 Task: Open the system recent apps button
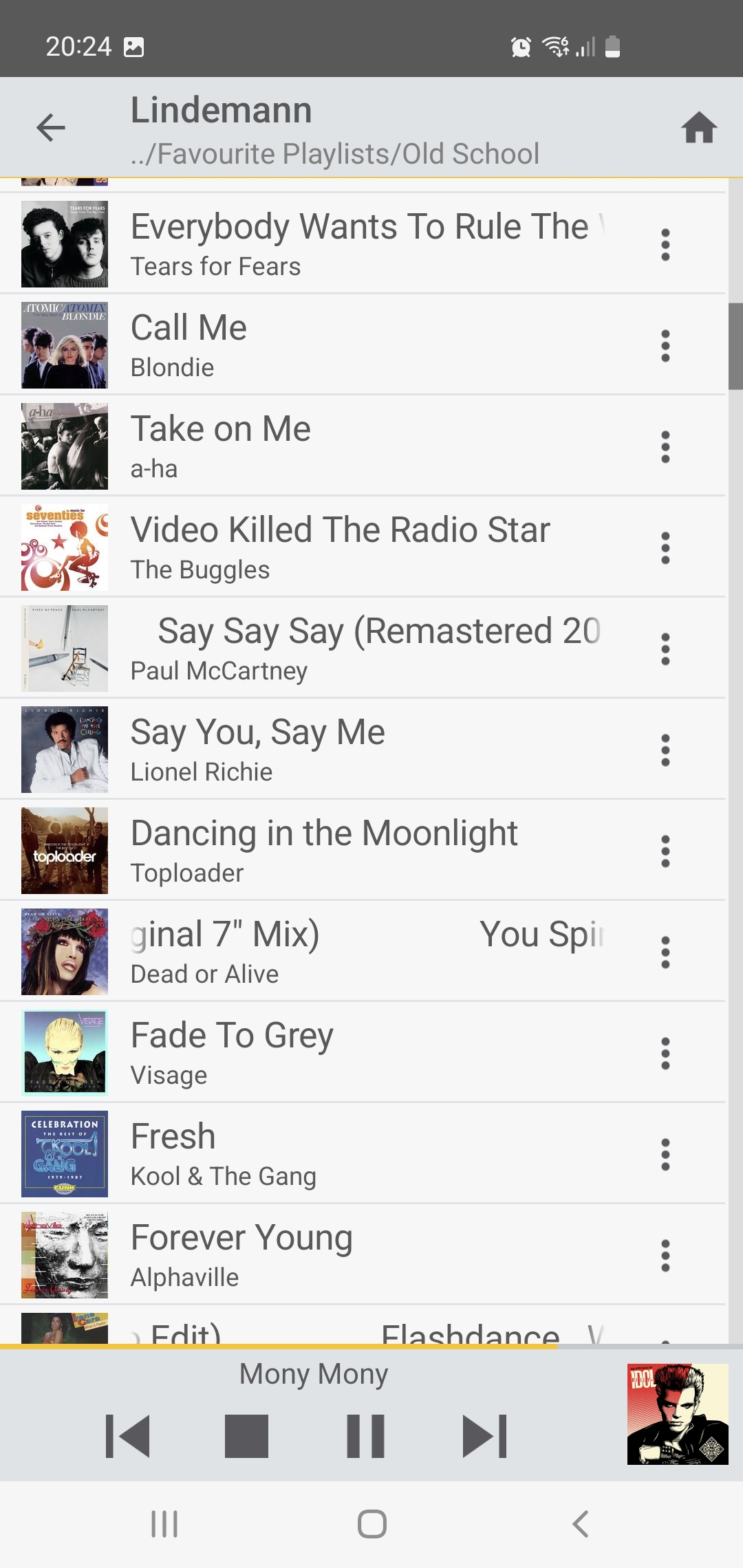[164, 1524]
